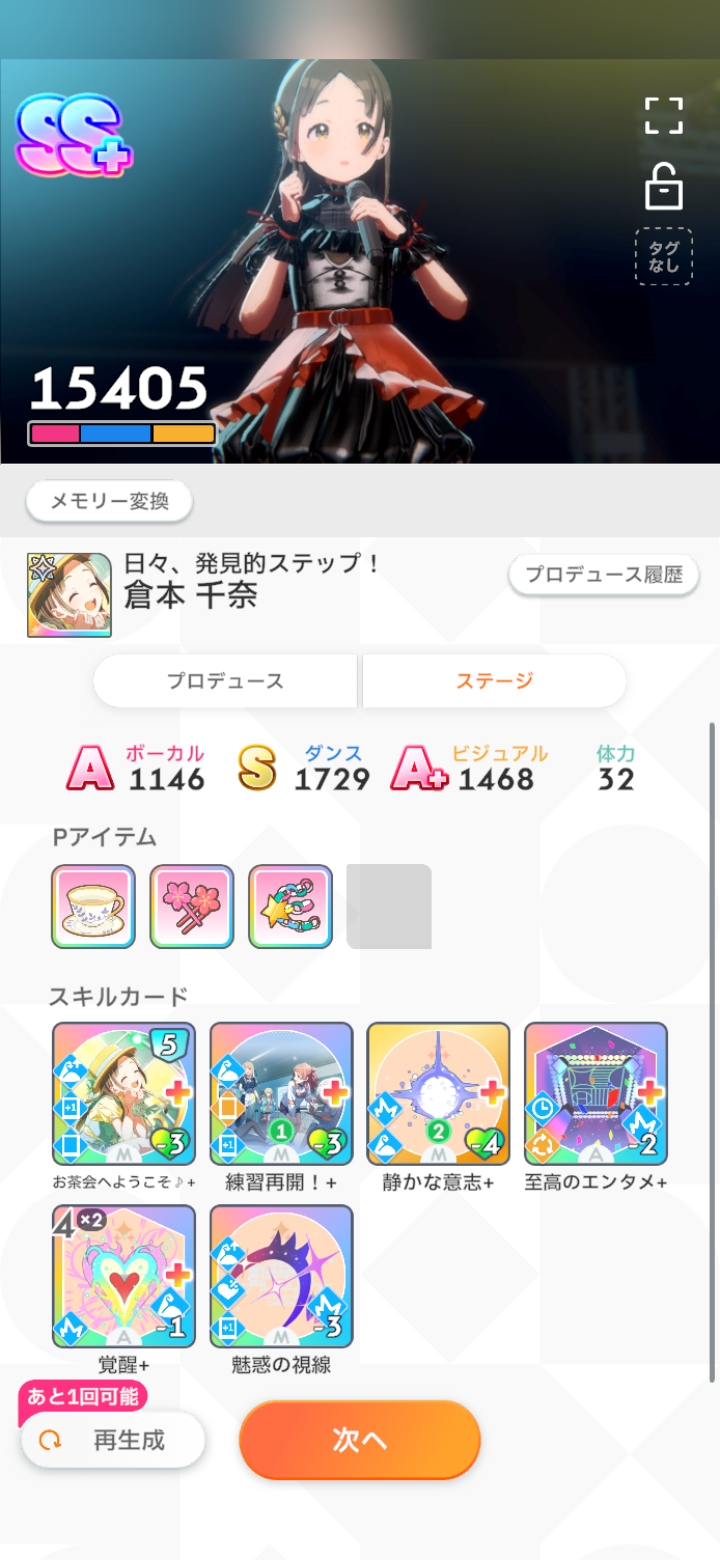Open skill card 練習再開！+
The width and height of the screenshot is (720, 1560).
pyautogui.click(x=281, y=1094)
